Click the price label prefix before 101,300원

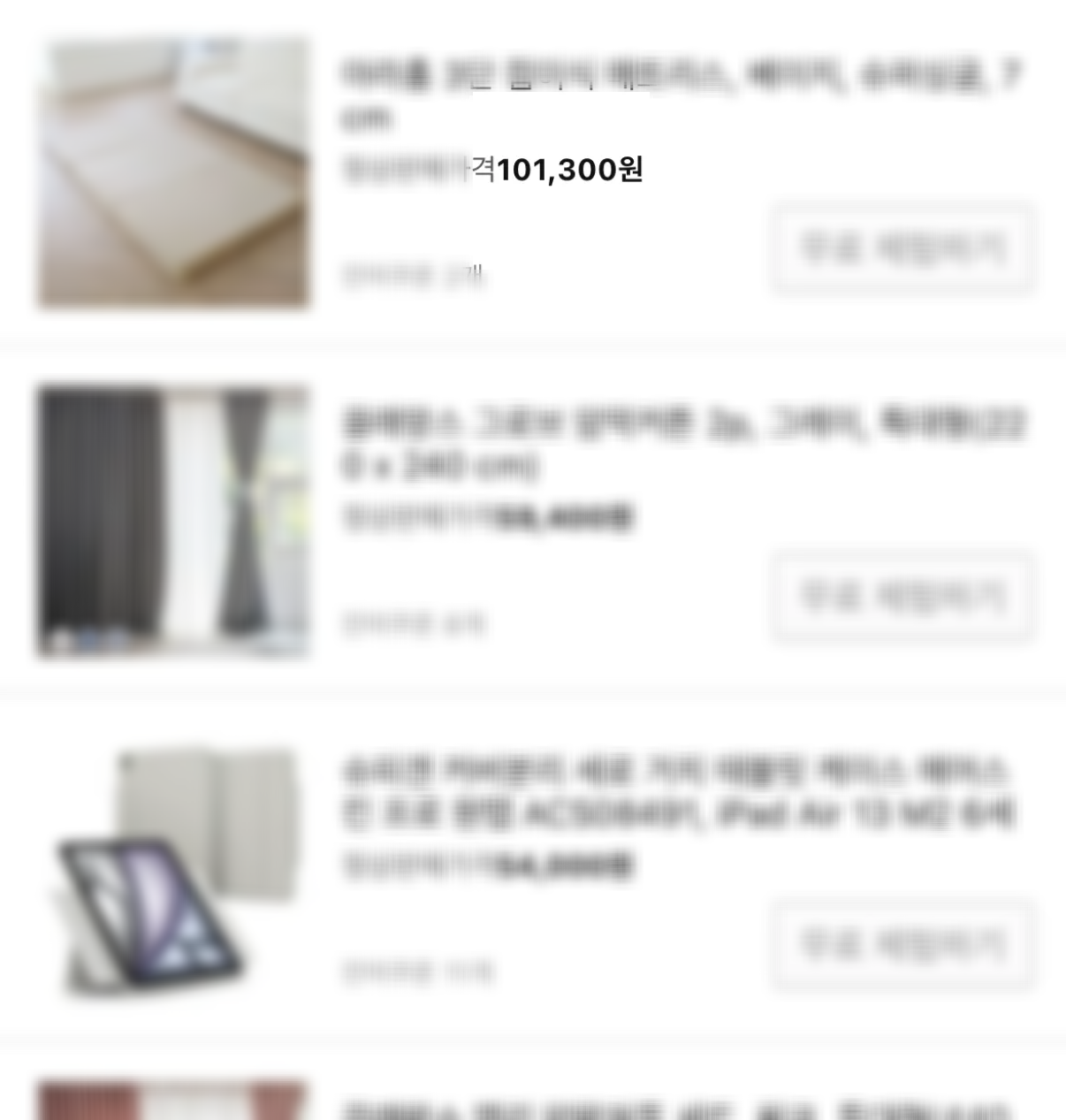click(x=415, y=170)
